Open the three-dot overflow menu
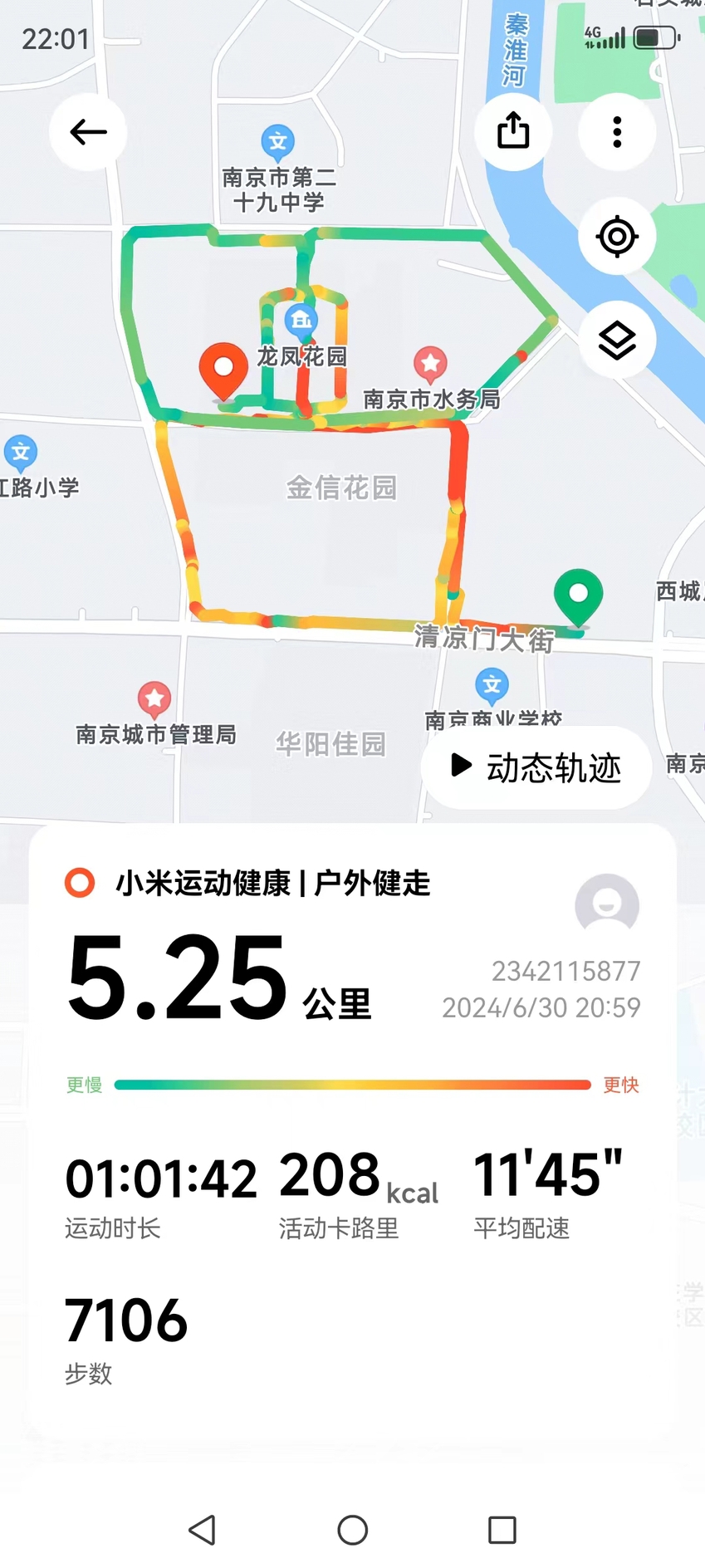This screenshot has width=705, height=1568. 616,132
